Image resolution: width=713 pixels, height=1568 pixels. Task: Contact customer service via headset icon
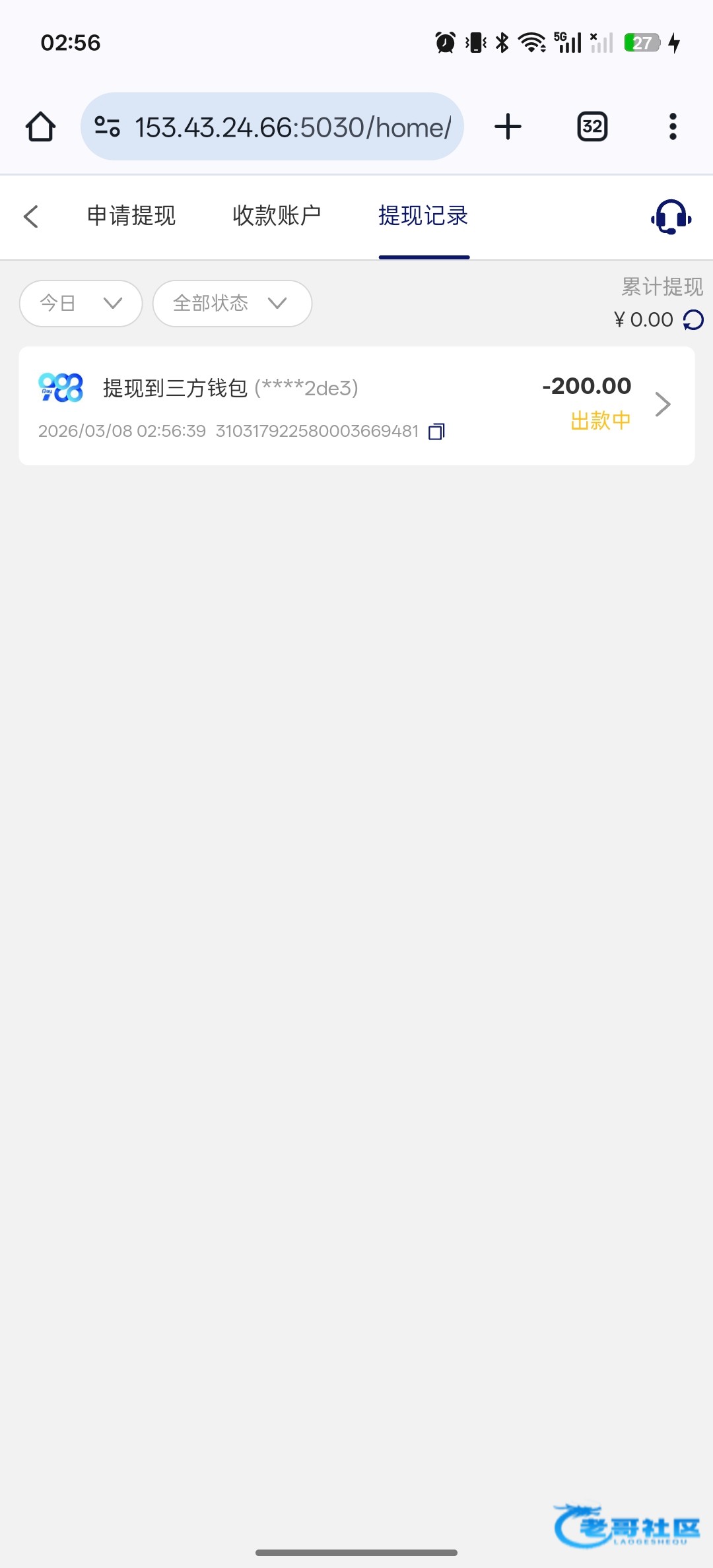click(x=671, y=216)
